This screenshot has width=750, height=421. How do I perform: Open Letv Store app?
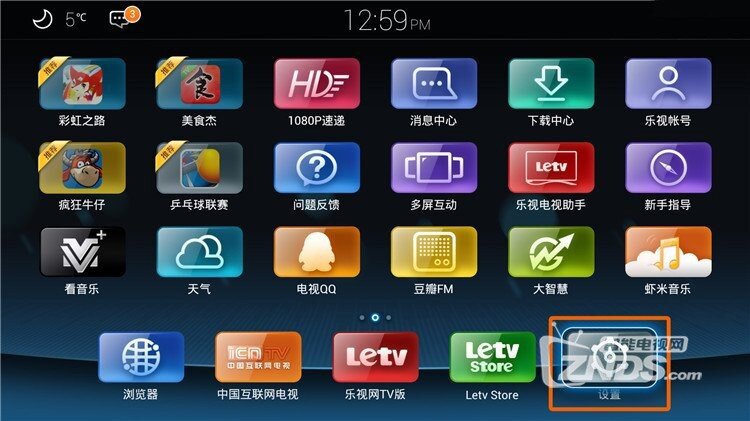(492, 358)
